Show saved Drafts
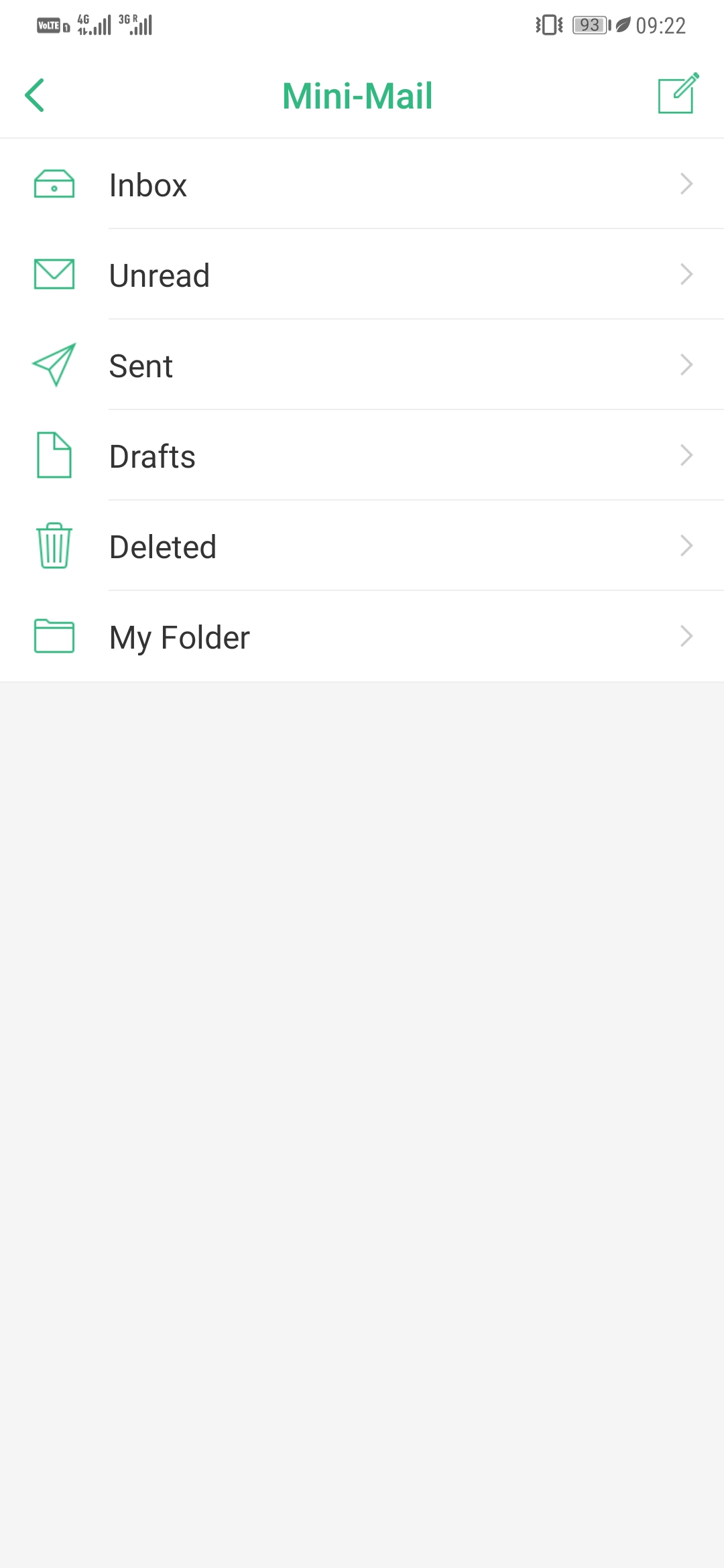The height and width of the screenshot is (1568, 724). 362,456
